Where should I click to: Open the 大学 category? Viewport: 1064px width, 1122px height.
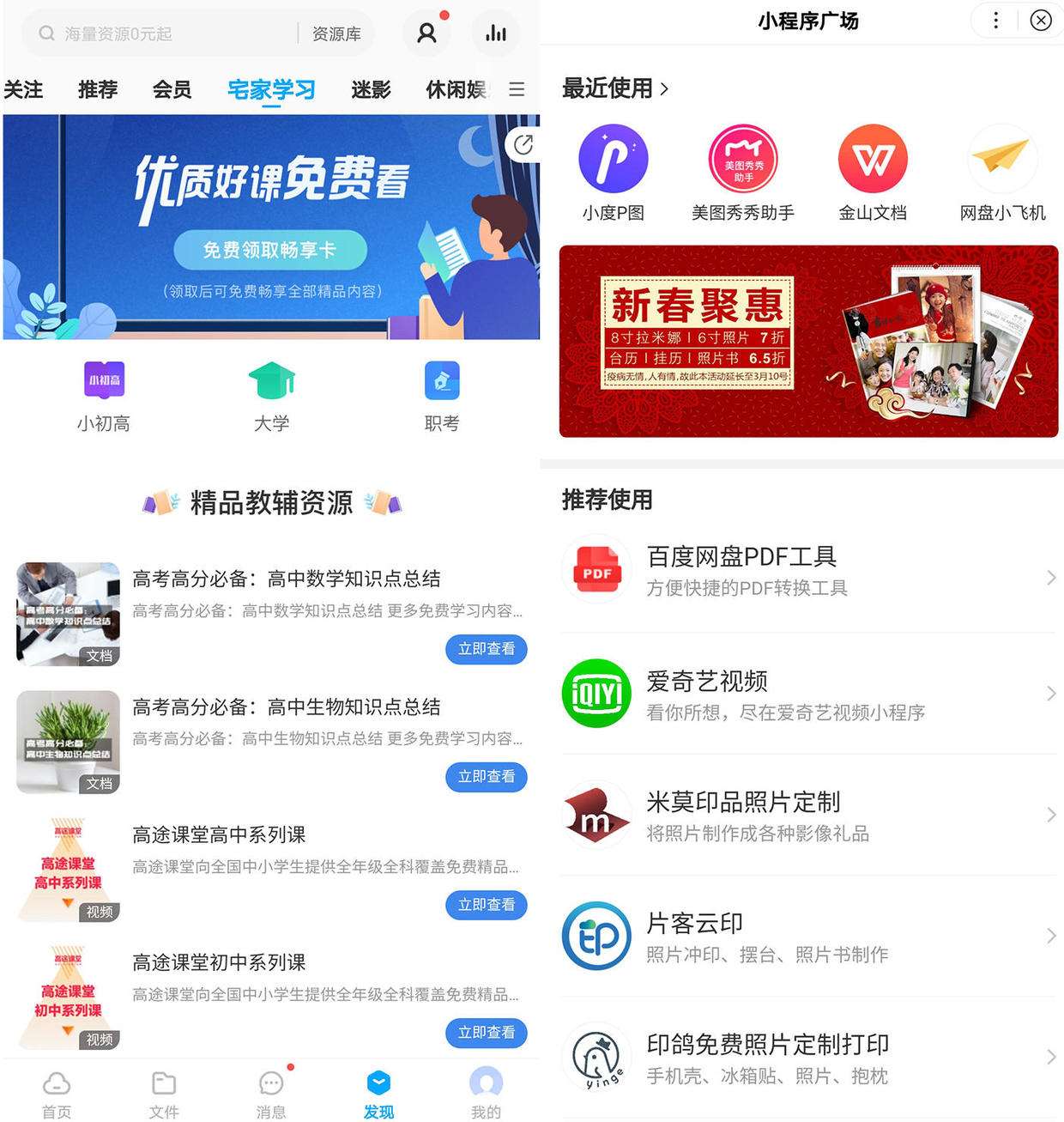pyautogui.click(x=271, y=395)
